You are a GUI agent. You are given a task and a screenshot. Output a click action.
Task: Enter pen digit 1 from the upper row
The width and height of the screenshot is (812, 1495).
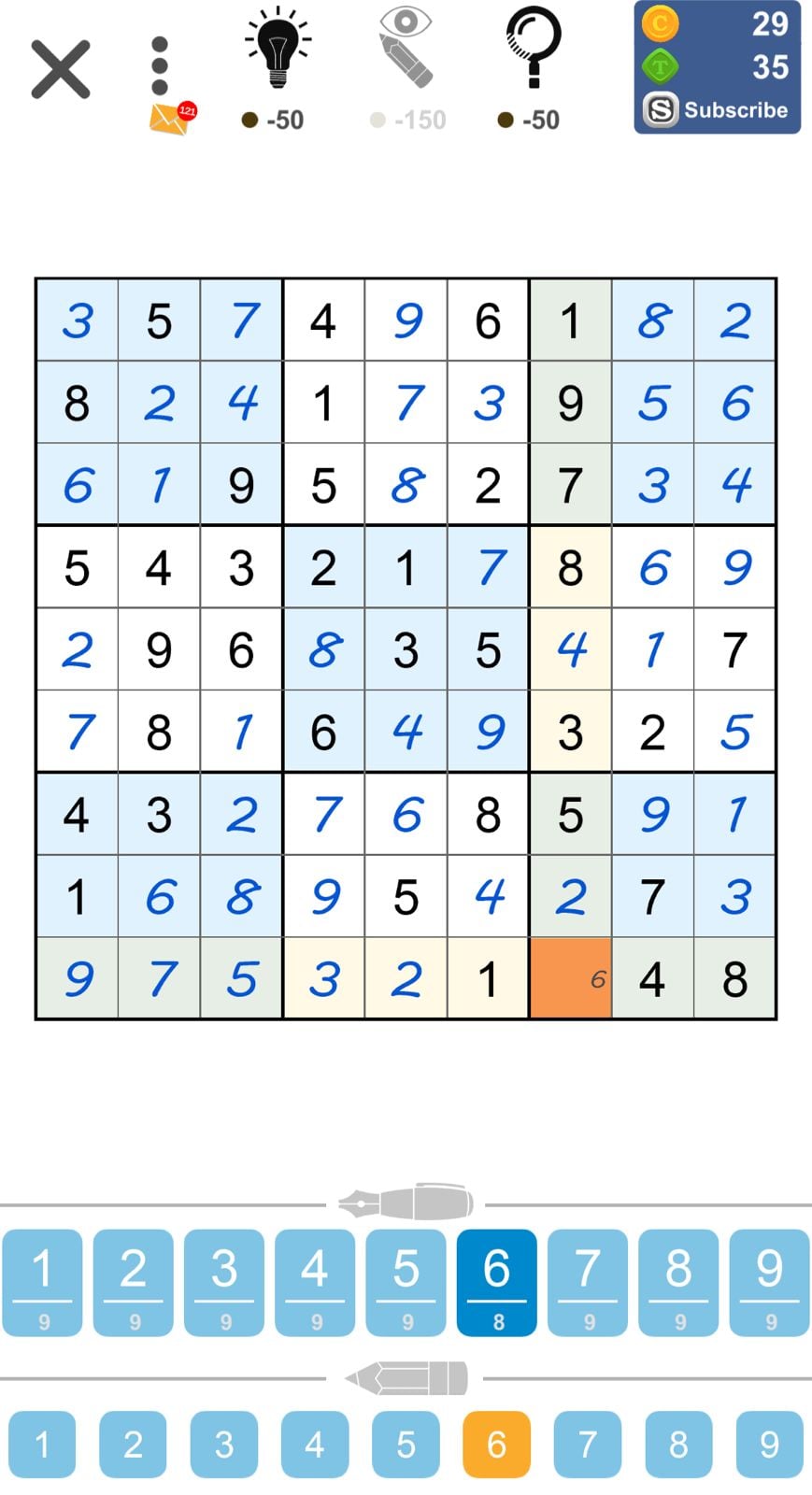42,1282
